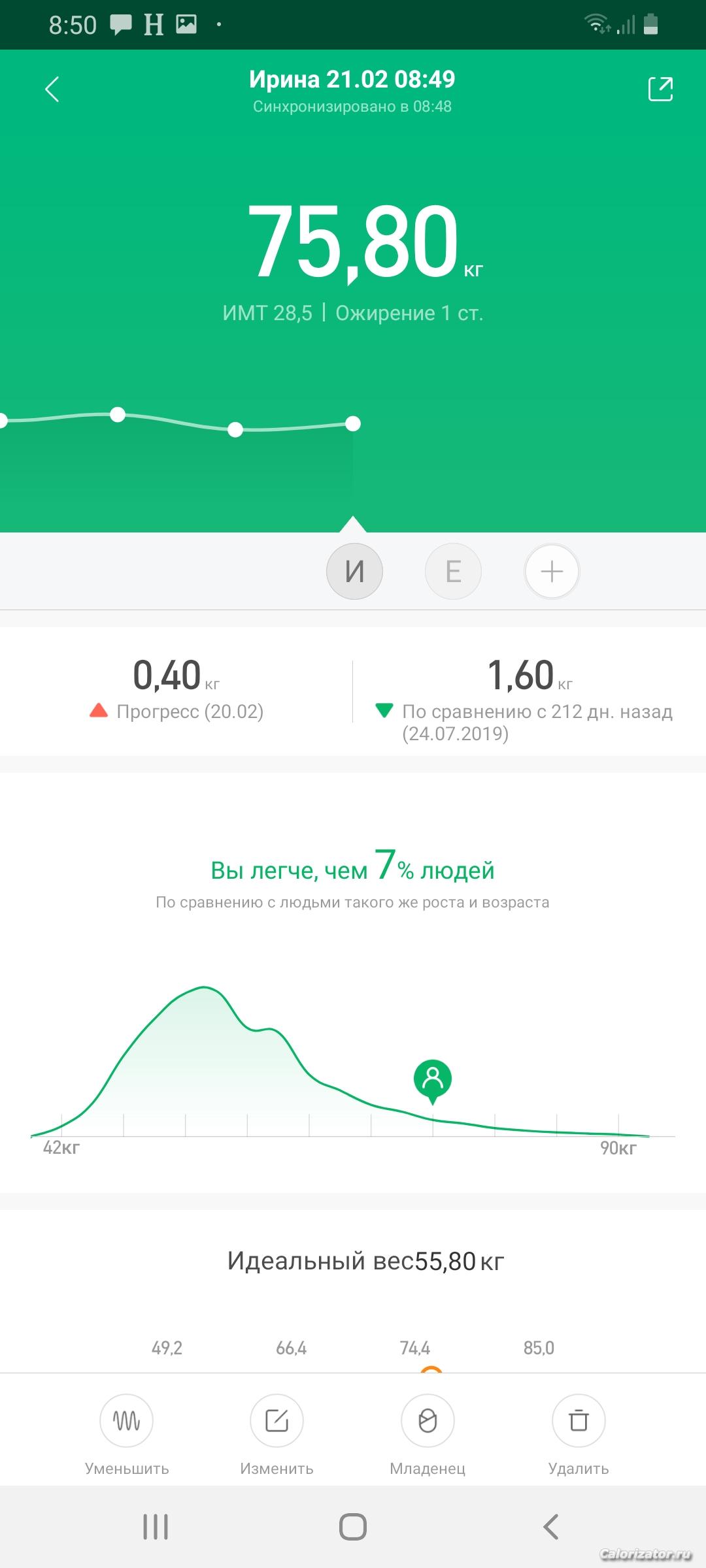706x1568 pixels.
Task: Go to the home screen
Action: [353, 1527]
